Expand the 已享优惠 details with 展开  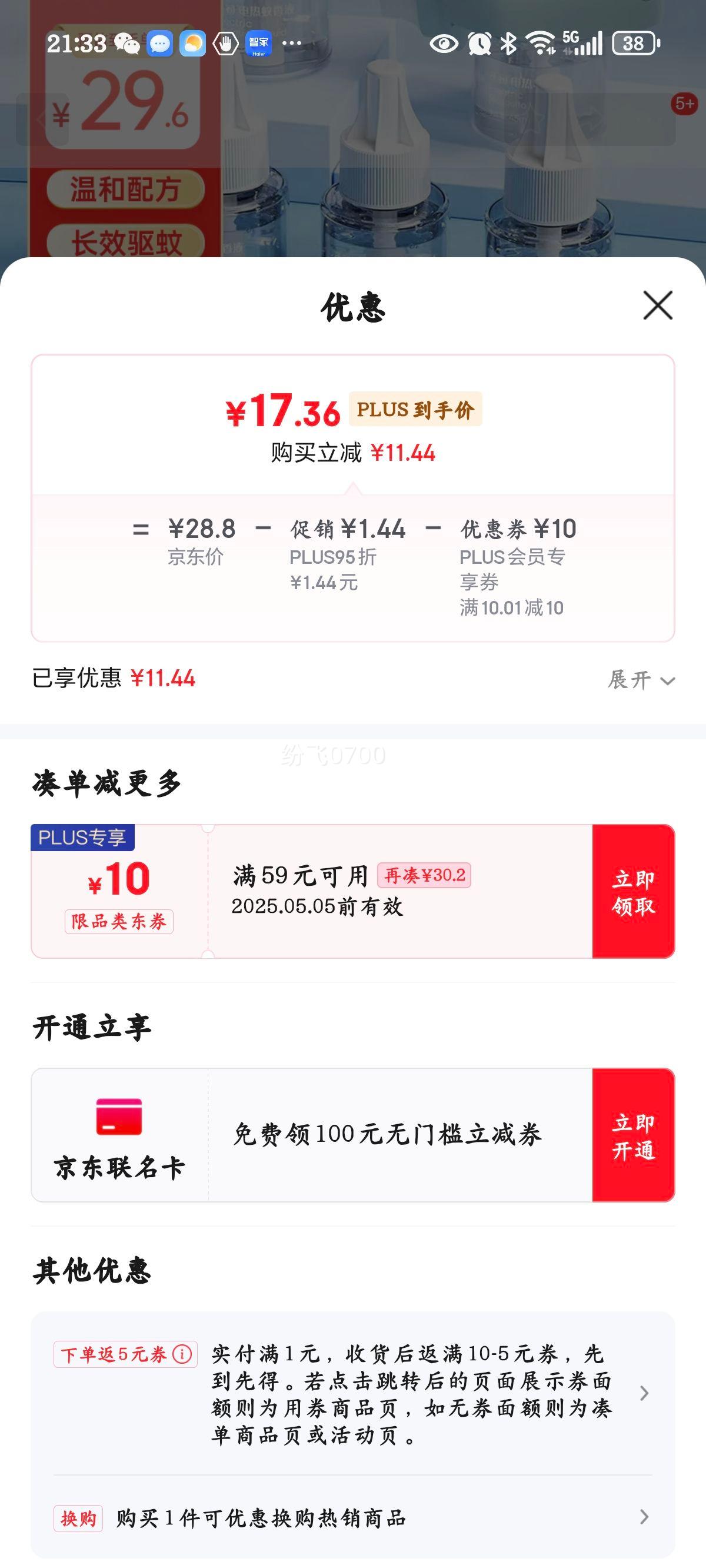pyautogui.click(x=641, y=679)
